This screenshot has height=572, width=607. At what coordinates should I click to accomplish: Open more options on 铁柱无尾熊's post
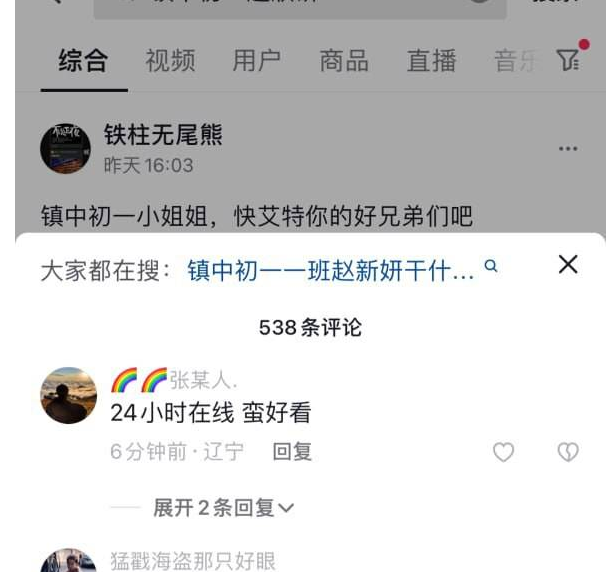pos(568,149)
